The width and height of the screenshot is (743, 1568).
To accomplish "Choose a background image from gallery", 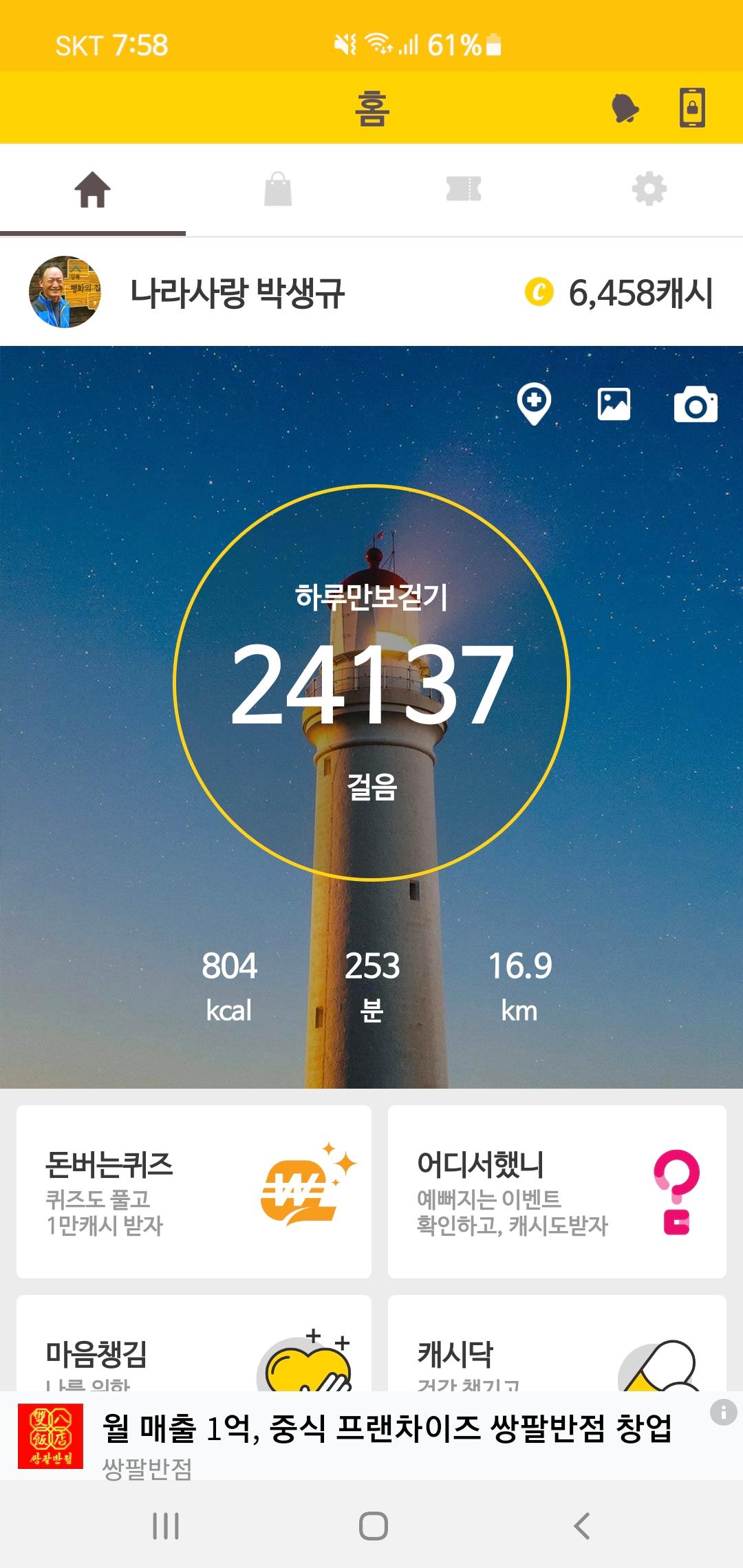I will coord(614,404).
